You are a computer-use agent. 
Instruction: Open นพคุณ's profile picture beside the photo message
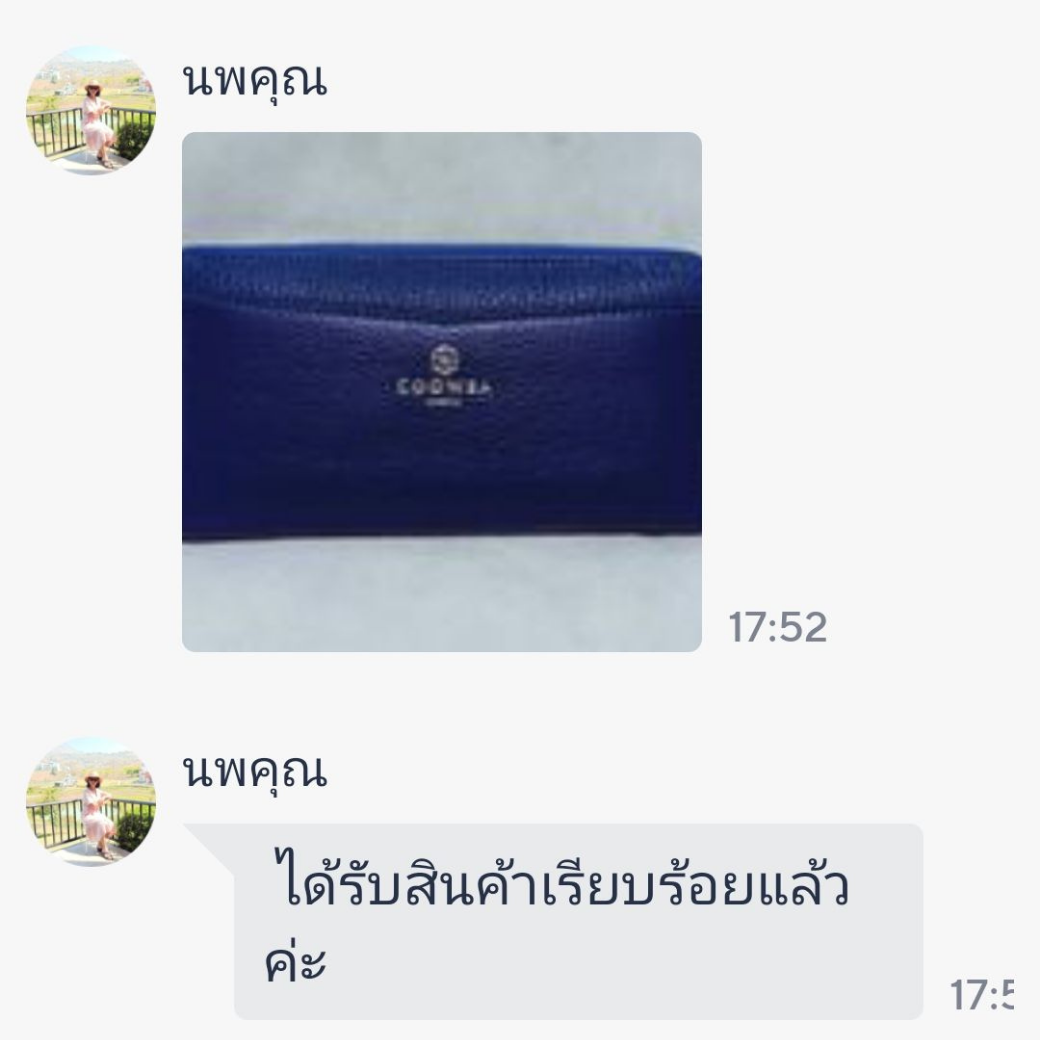pos(91,109)
